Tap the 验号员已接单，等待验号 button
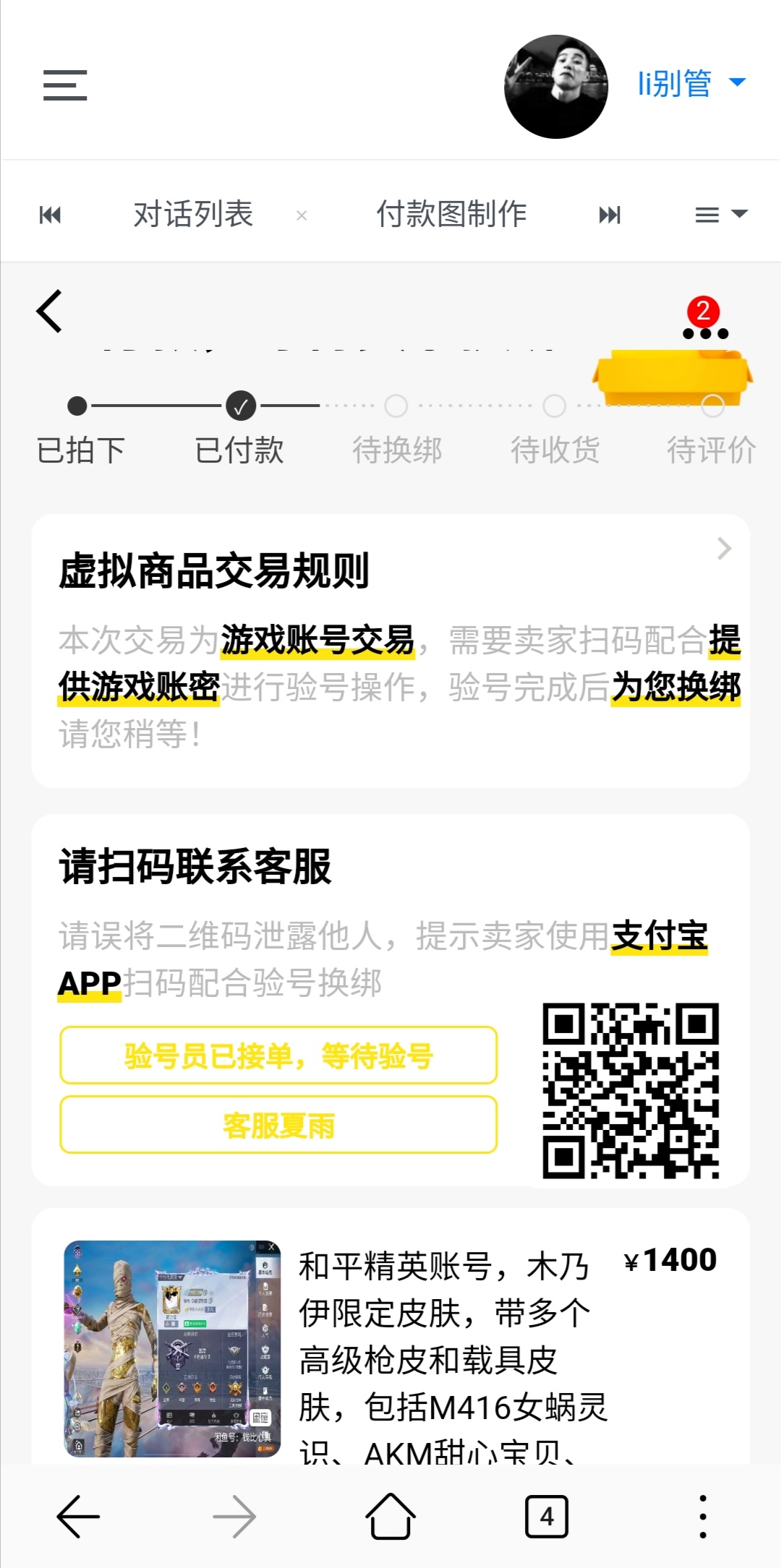 tap(278, 1055)
